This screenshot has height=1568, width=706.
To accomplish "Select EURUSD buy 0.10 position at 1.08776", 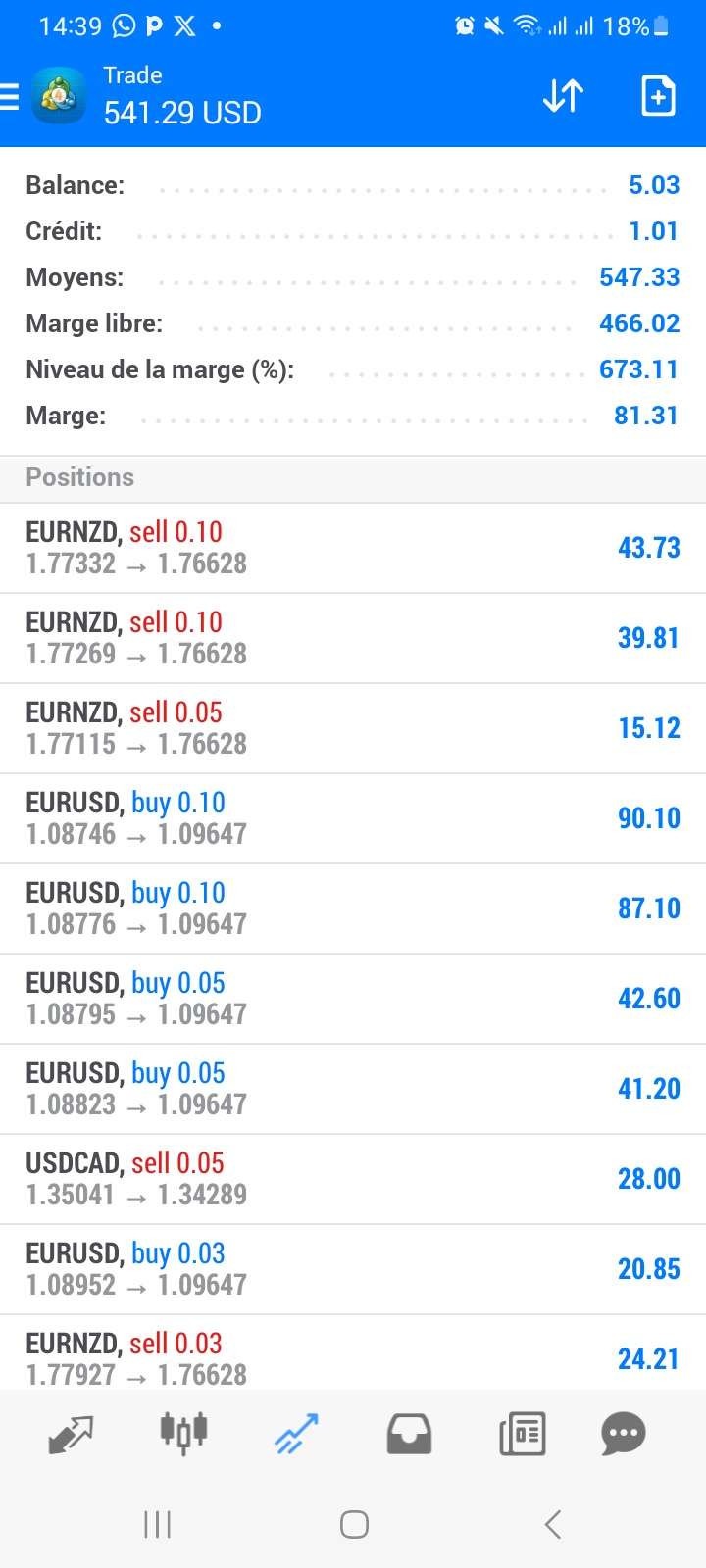I will [x=353, y=908].
